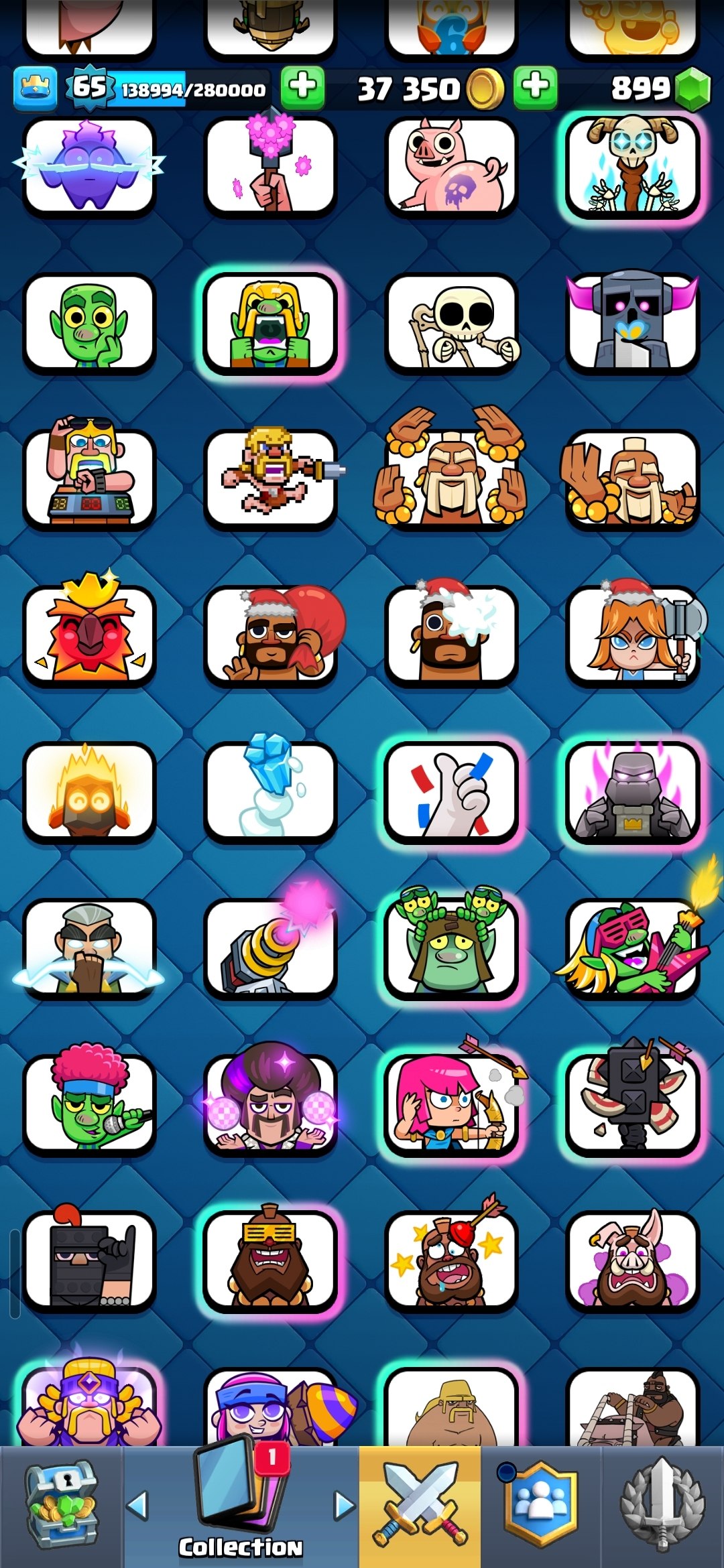The image size is (724, 1568).
Task: Tap the right arrow beside Collection
Action: pos(345,1506)
